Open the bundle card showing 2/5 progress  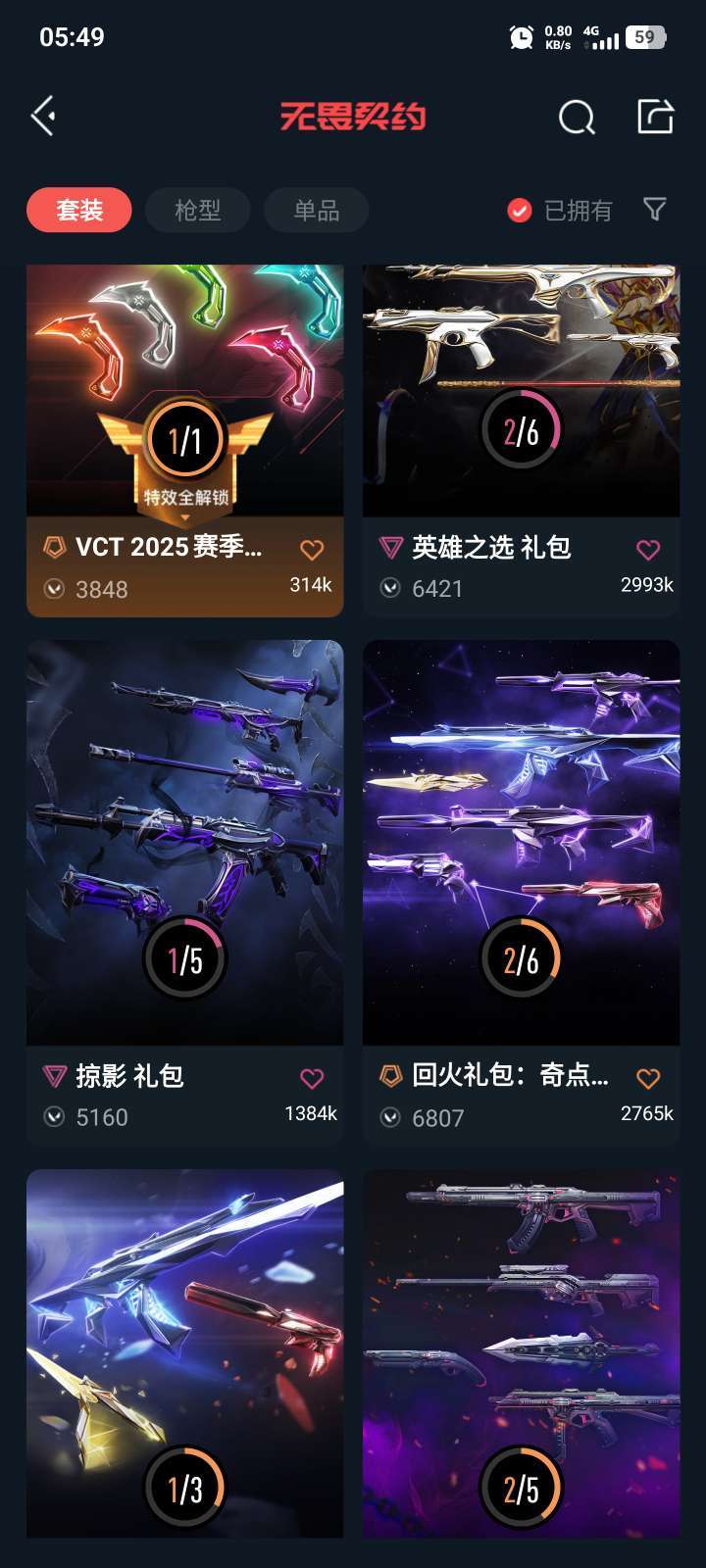click(521, 1353)
